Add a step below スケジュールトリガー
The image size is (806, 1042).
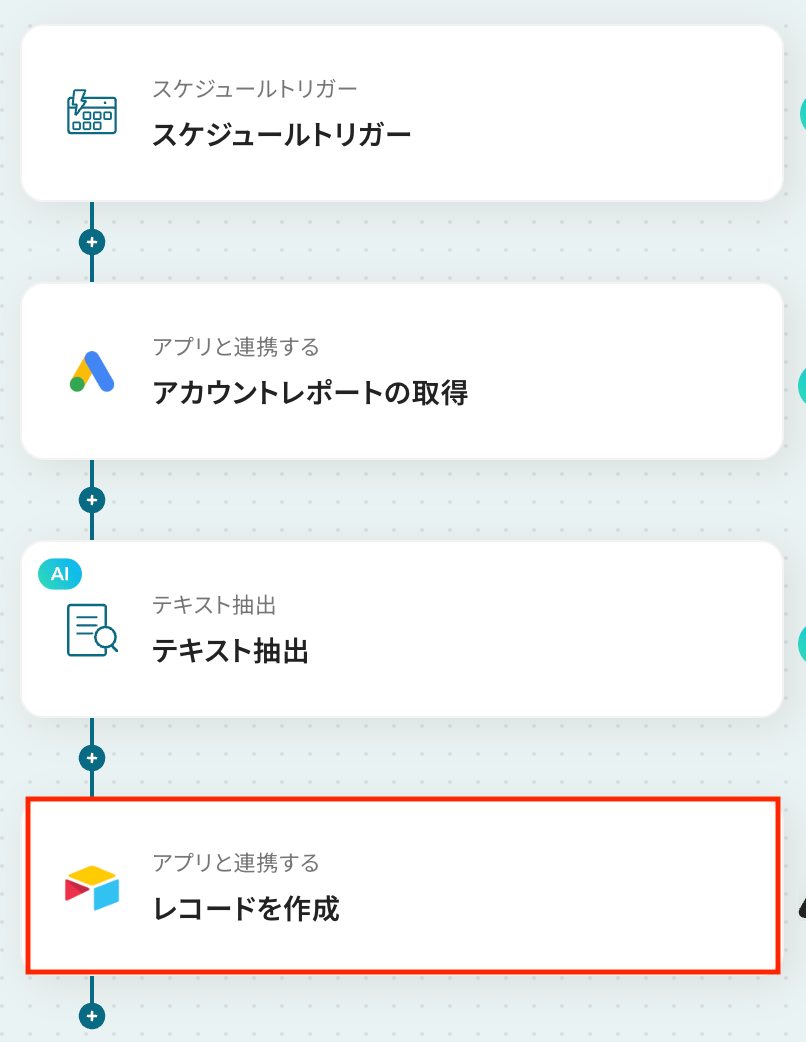click(x=92, y=242)
